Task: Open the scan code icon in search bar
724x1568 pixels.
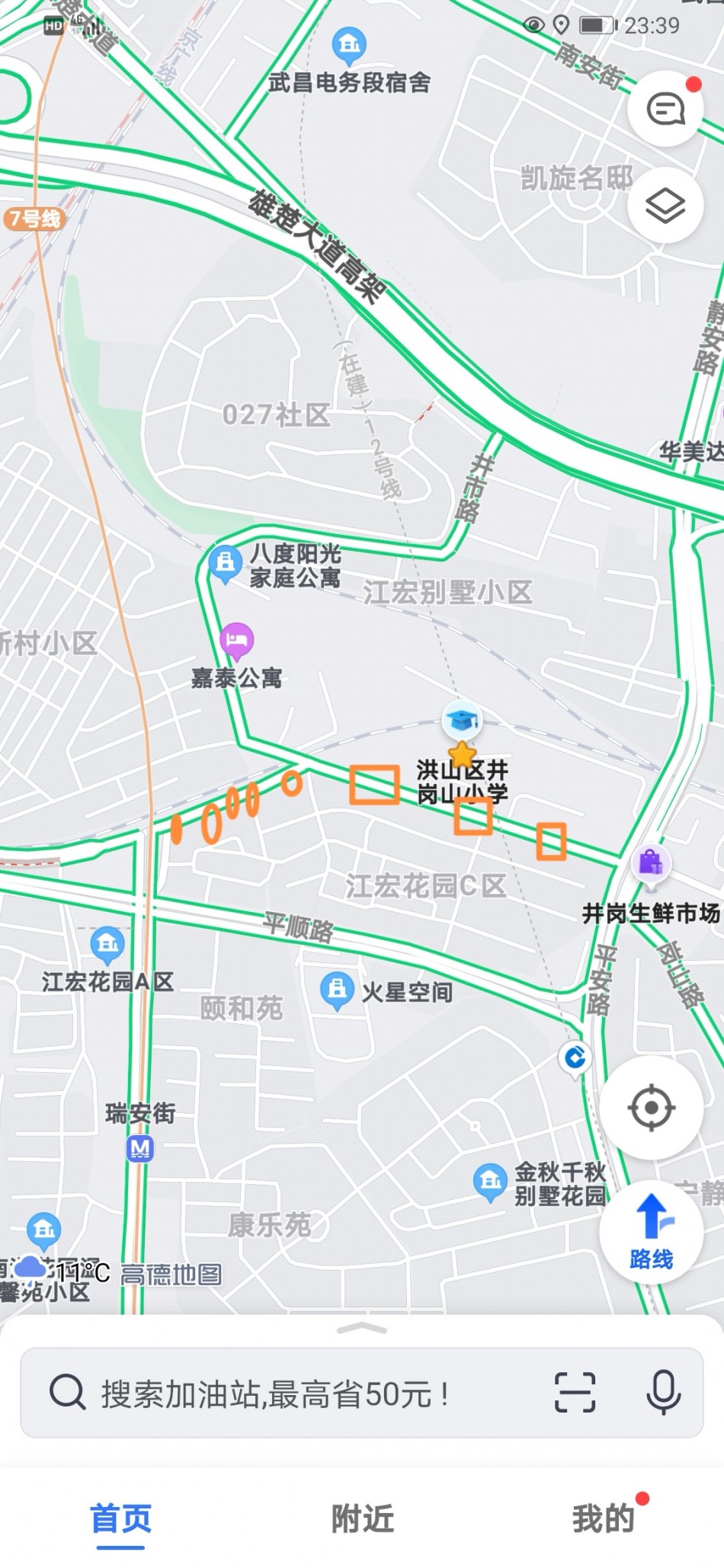Action: pyautogui.click(x=575, y=1394)
